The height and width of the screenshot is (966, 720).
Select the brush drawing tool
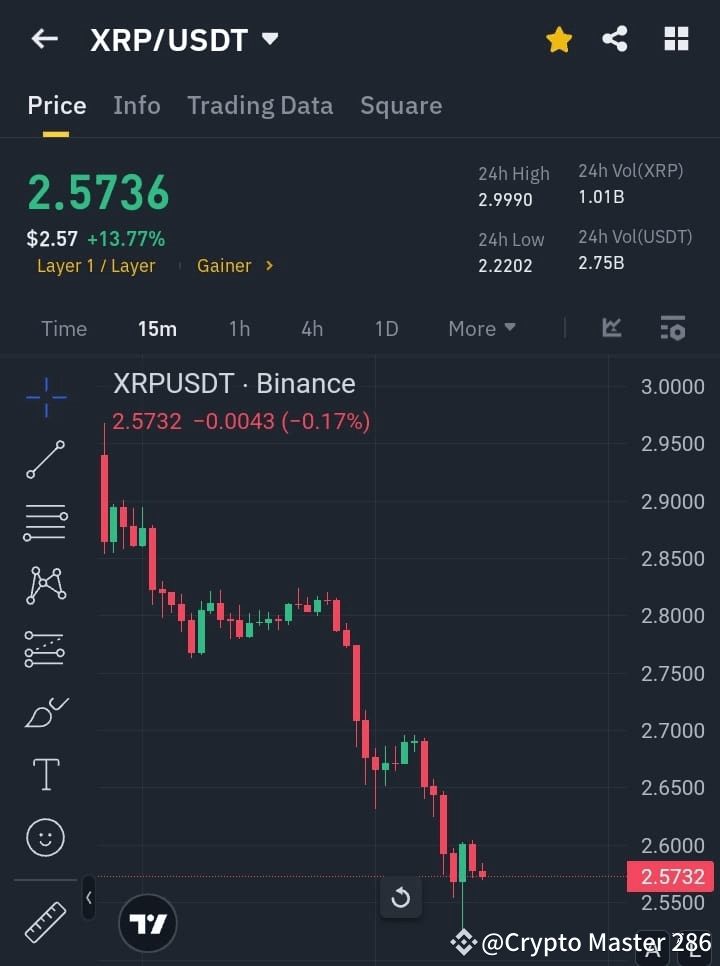point(45,712)
